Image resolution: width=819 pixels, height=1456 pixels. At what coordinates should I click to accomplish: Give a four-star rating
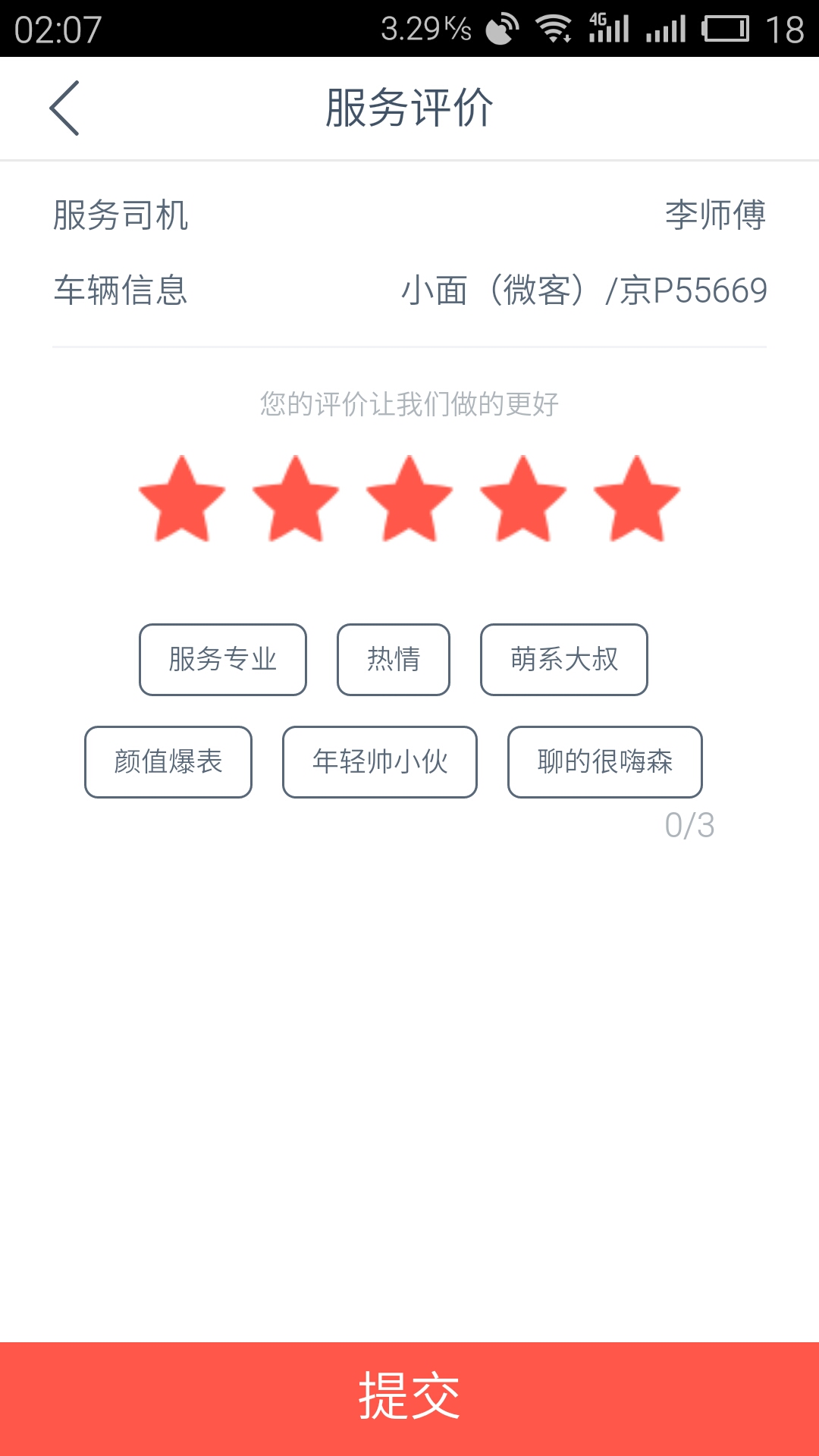pos(523,500)
